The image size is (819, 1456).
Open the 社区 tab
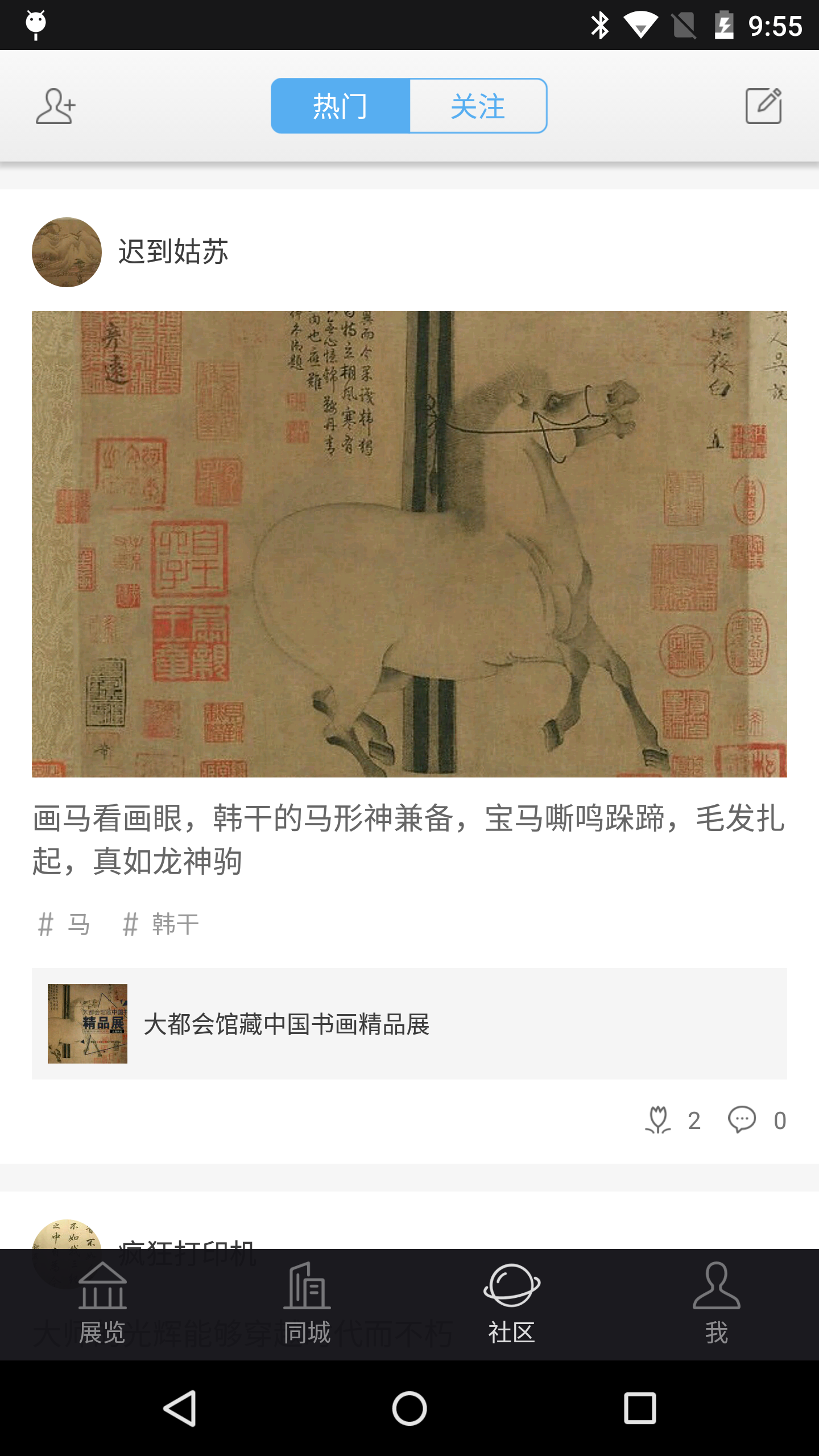512,1304
